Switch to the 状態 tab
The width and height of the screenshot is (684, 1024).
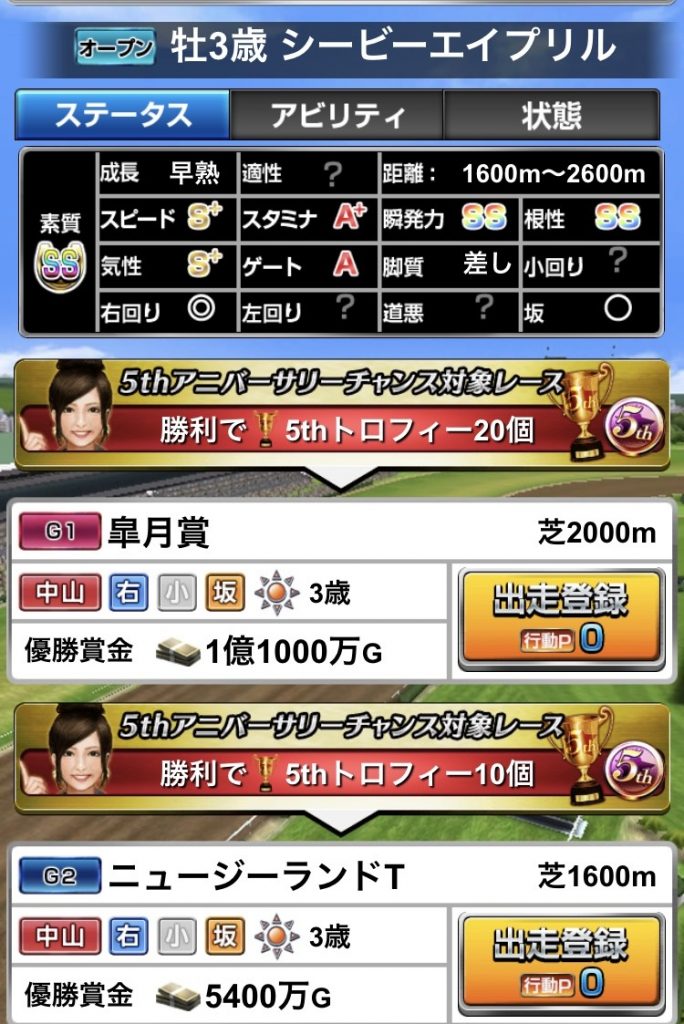tap(551, 115)
